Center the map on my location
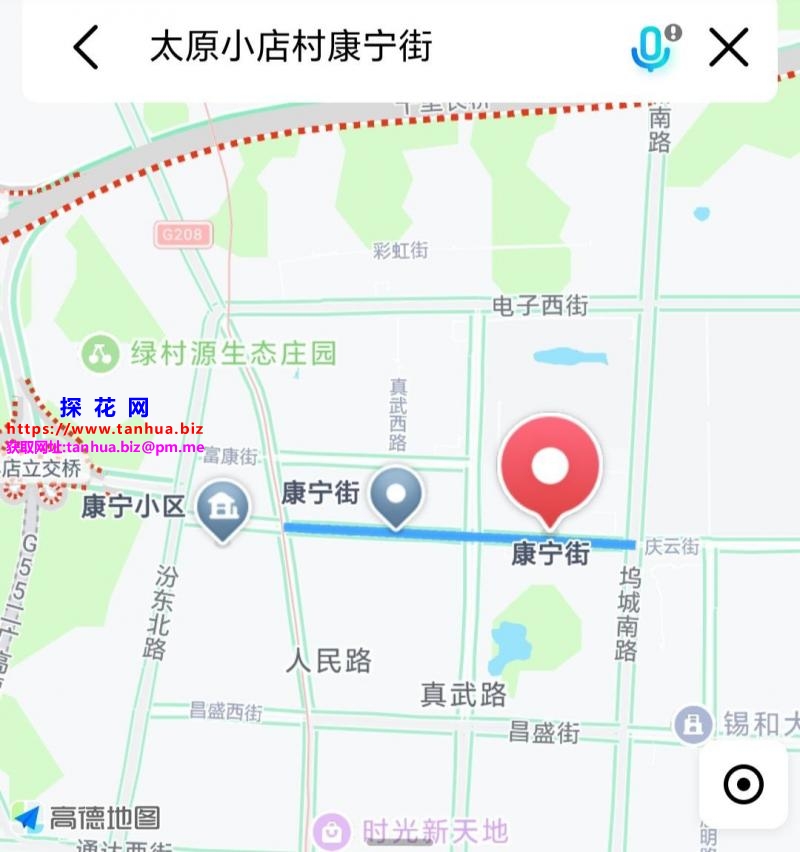 [x=743, y=785]
